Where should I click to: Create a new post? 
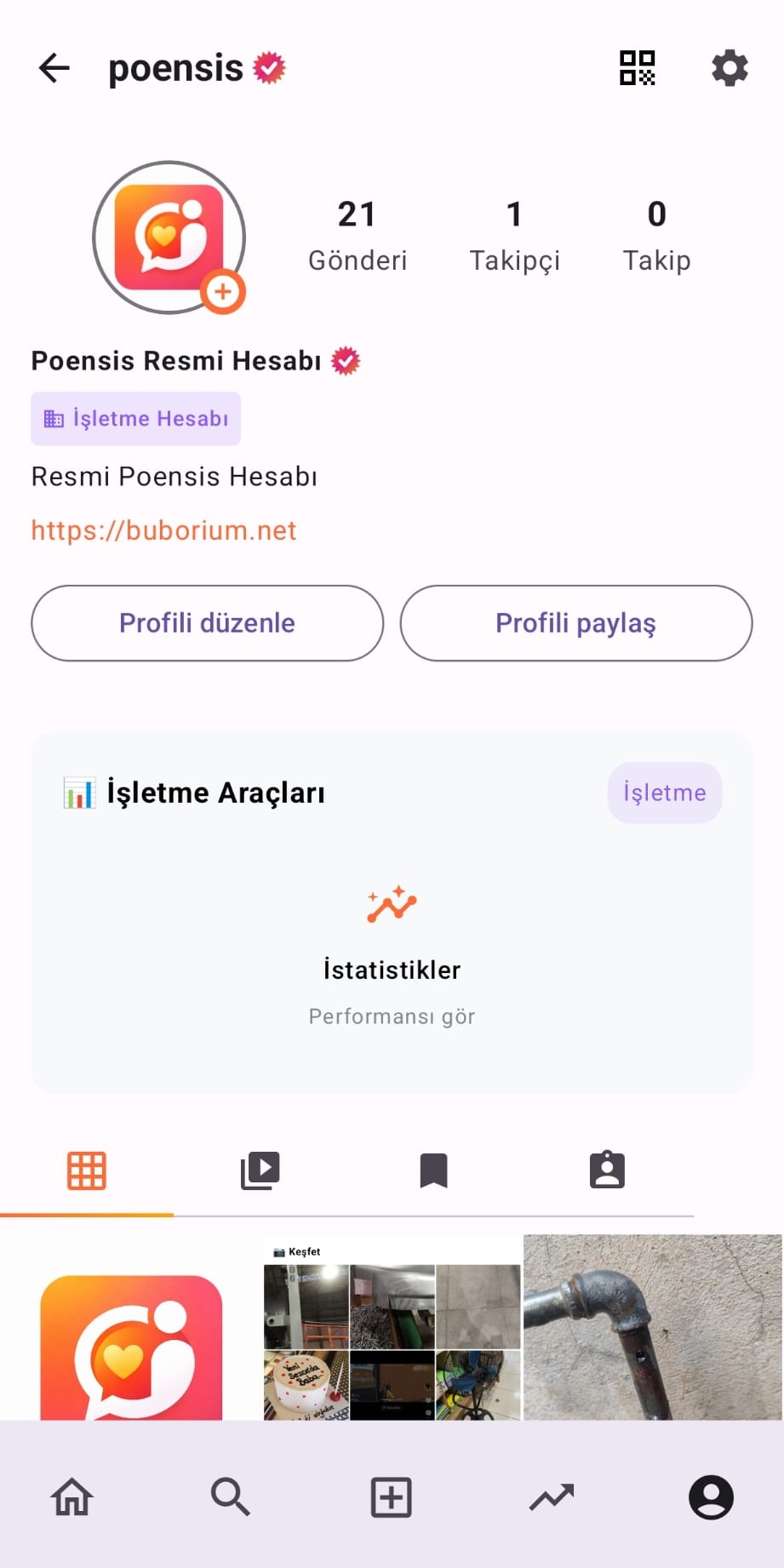(x=392, y=1496)
